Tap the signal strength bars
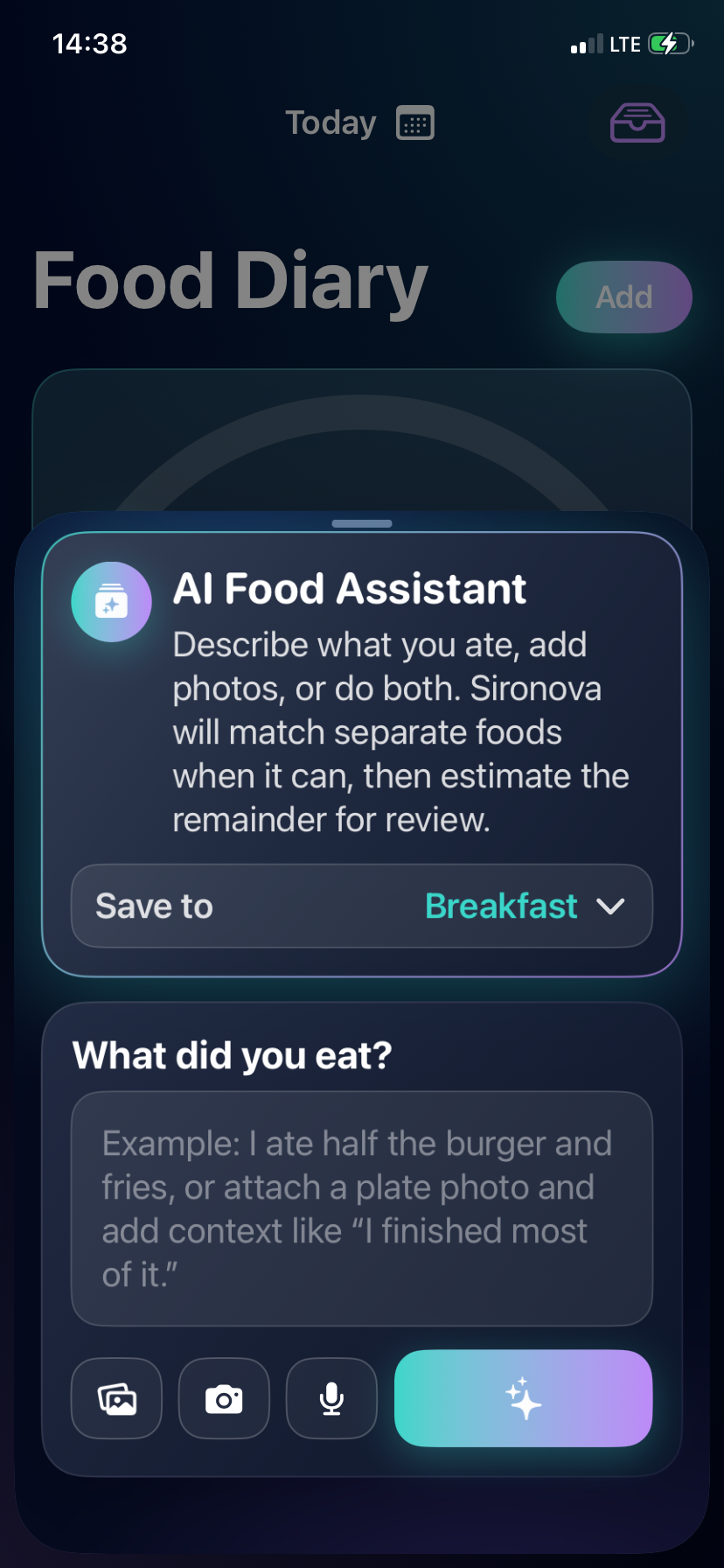This screenshot has height=1568, width=724. 586,43
